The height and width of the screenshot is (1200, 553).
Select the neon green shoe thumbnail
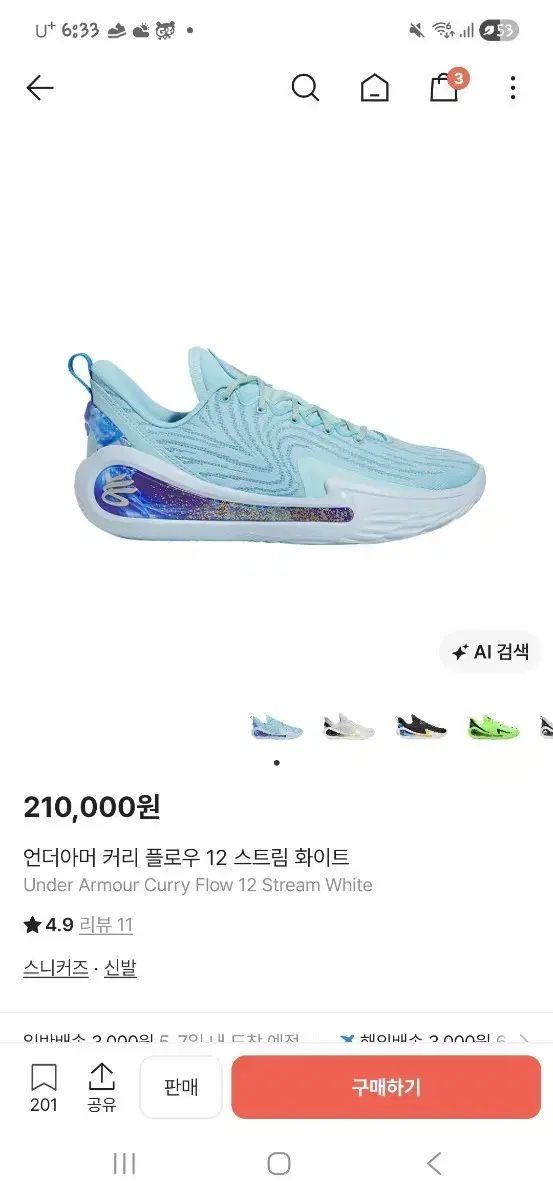click(x=493, y=727)
